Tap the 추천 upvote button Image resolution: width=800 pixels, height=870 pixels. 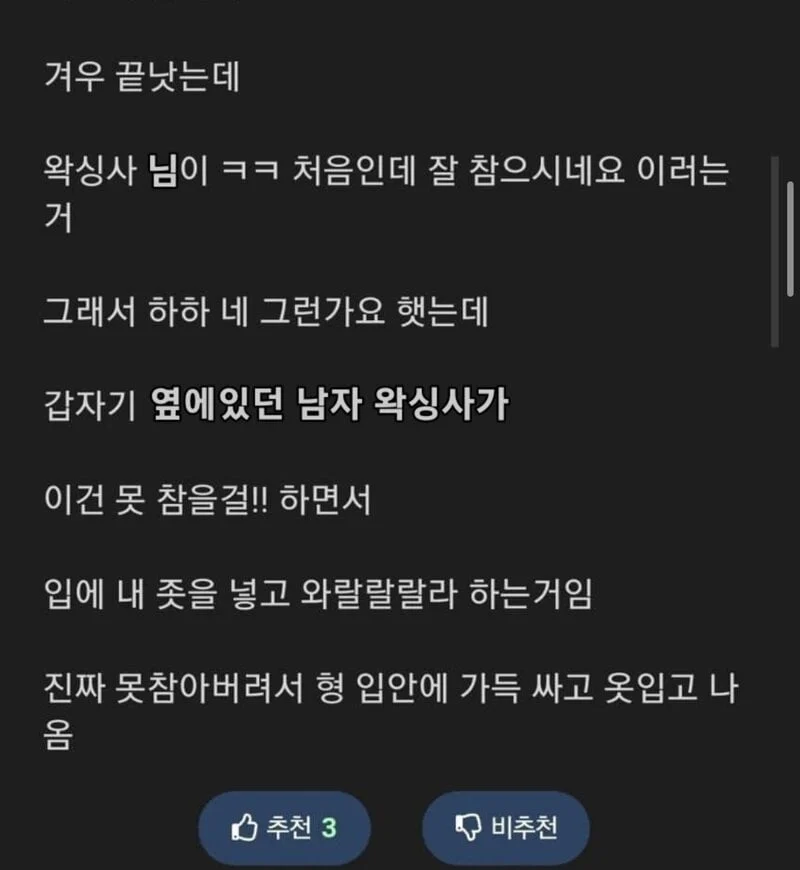[x=284, y=828]
